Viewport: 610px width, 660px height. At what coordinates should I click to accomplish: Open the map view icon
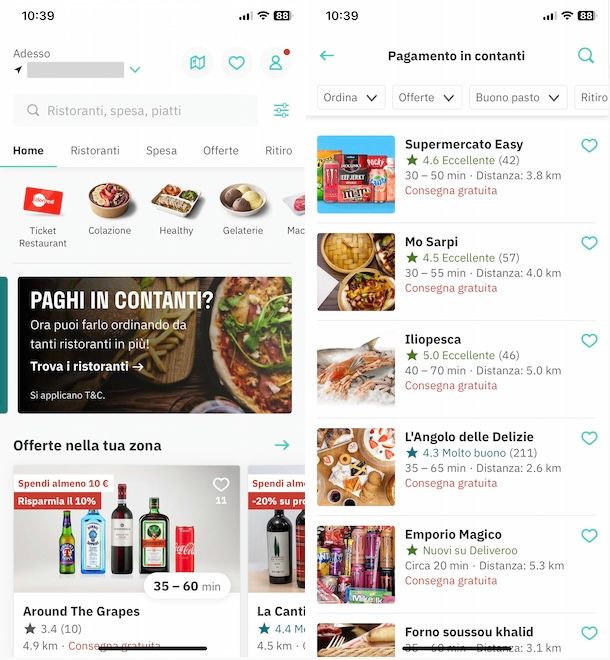[x=197, y=63]
